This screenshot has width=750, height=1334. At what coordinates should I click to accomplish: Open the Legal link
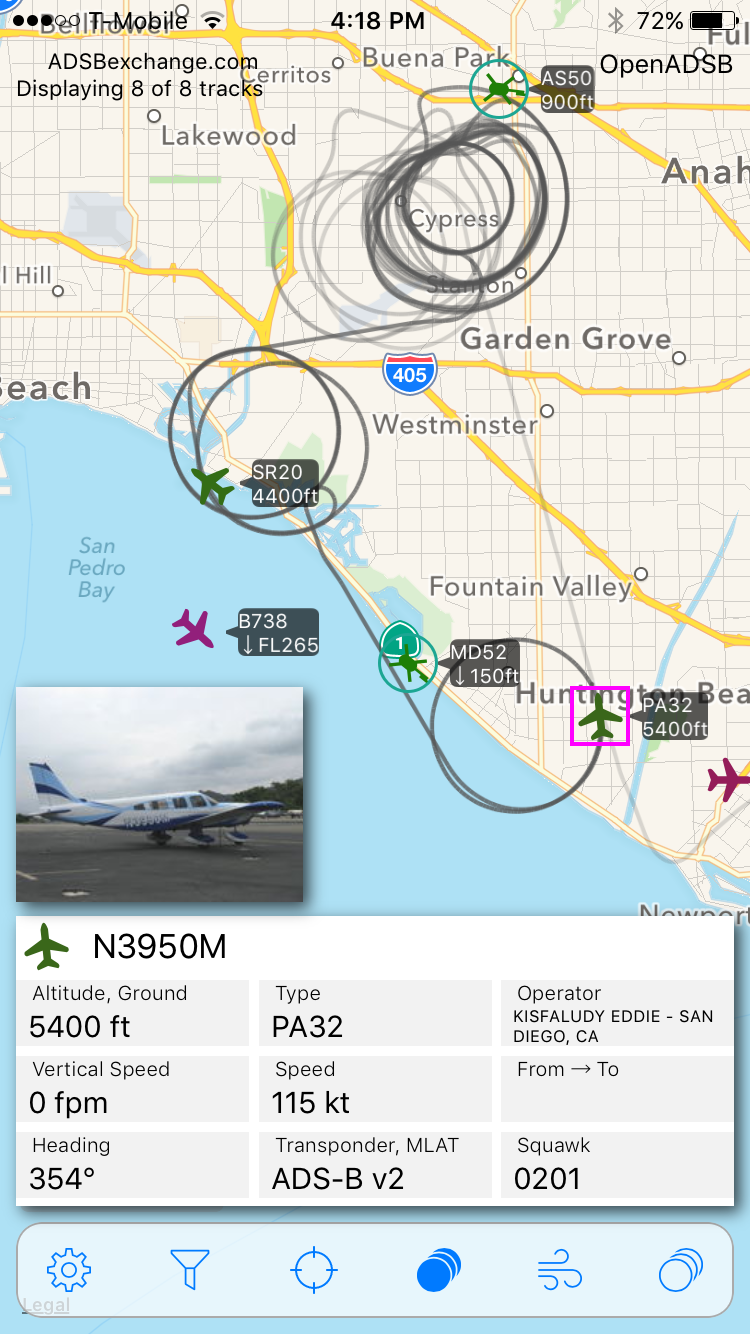tap(46, 1304)
